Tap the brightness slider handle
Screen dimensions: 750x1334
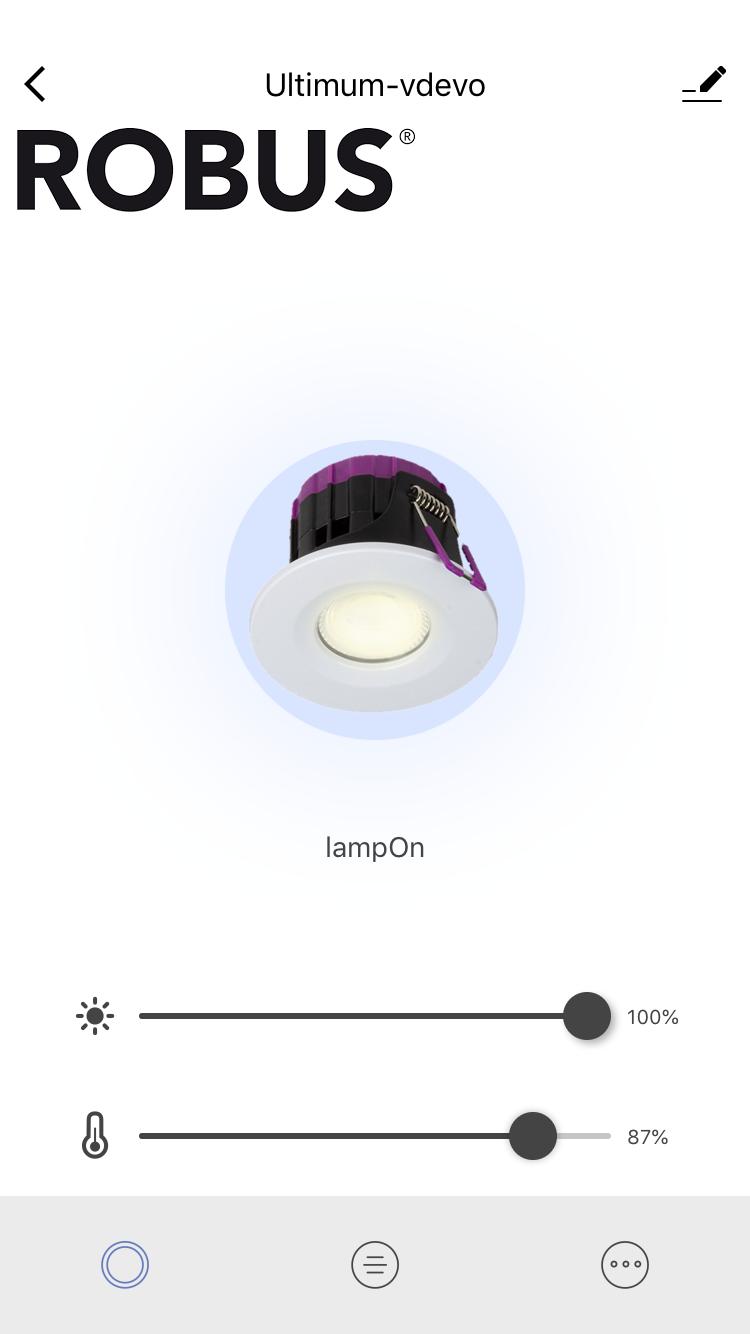587,1016
